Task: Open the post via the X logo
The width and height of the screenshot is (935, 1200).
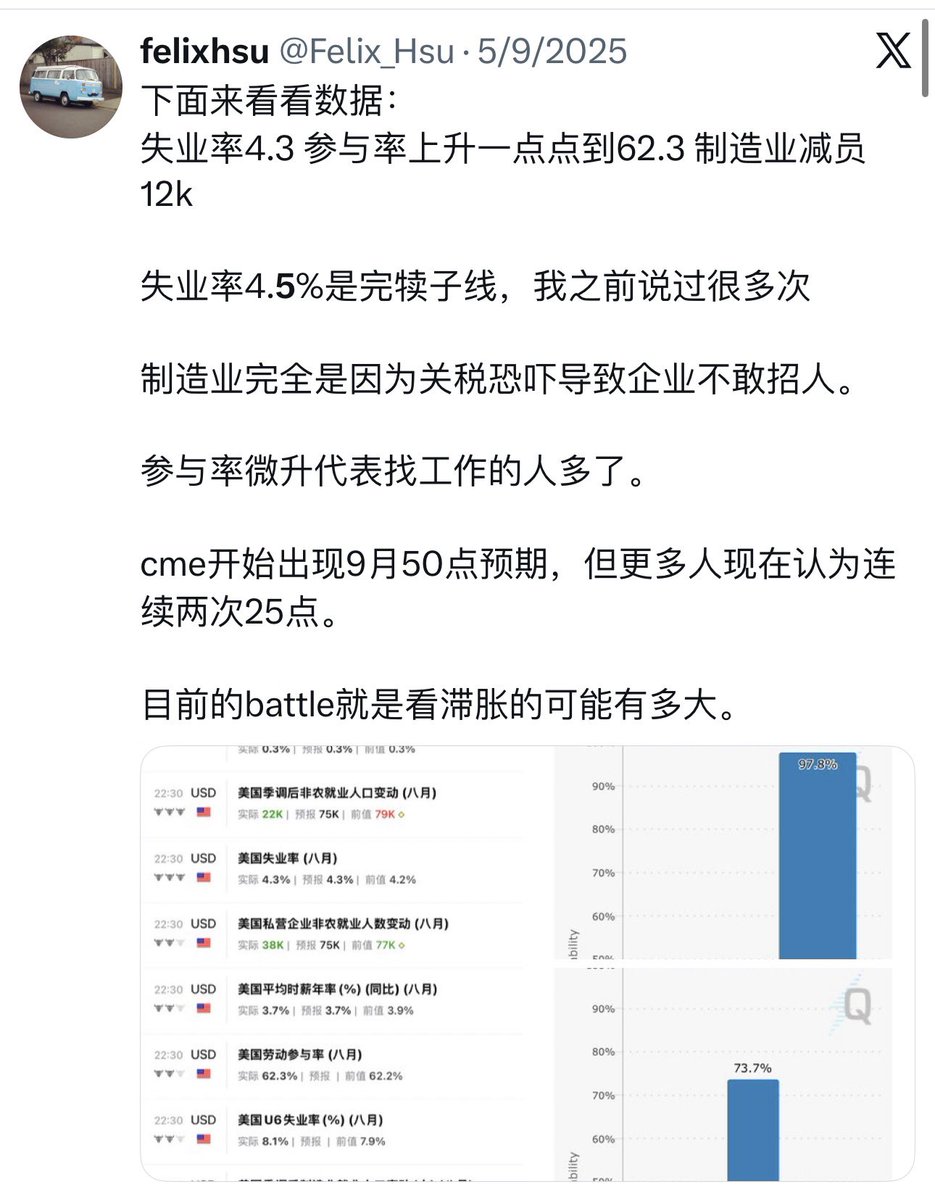Action: [892, 50]
